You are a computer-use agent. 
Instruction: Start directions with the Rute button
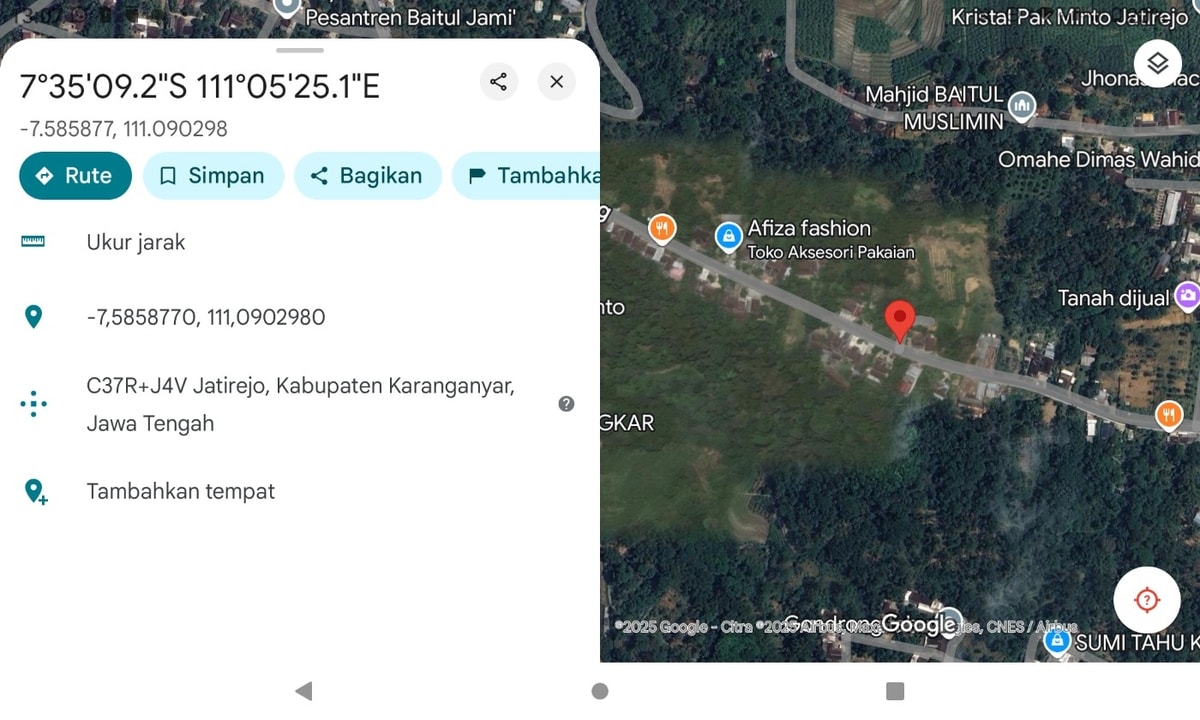(x=75, y=176)
